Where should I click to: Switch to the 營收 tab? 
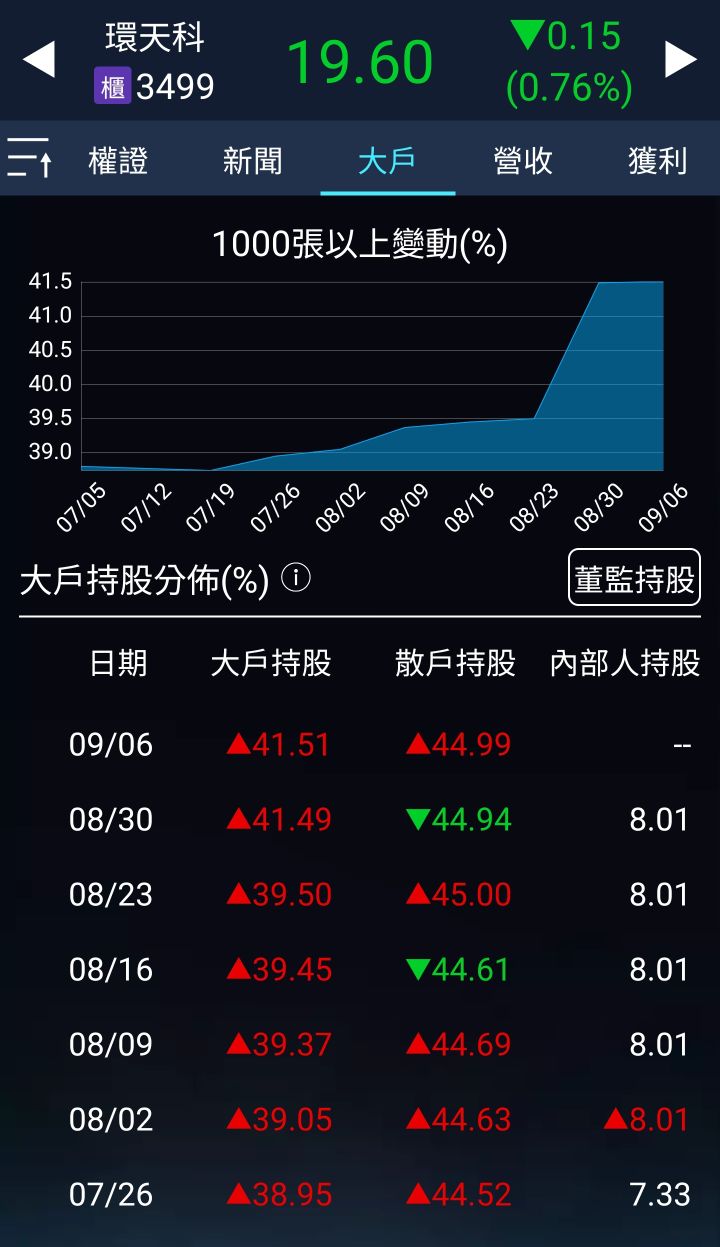(523, 161)
